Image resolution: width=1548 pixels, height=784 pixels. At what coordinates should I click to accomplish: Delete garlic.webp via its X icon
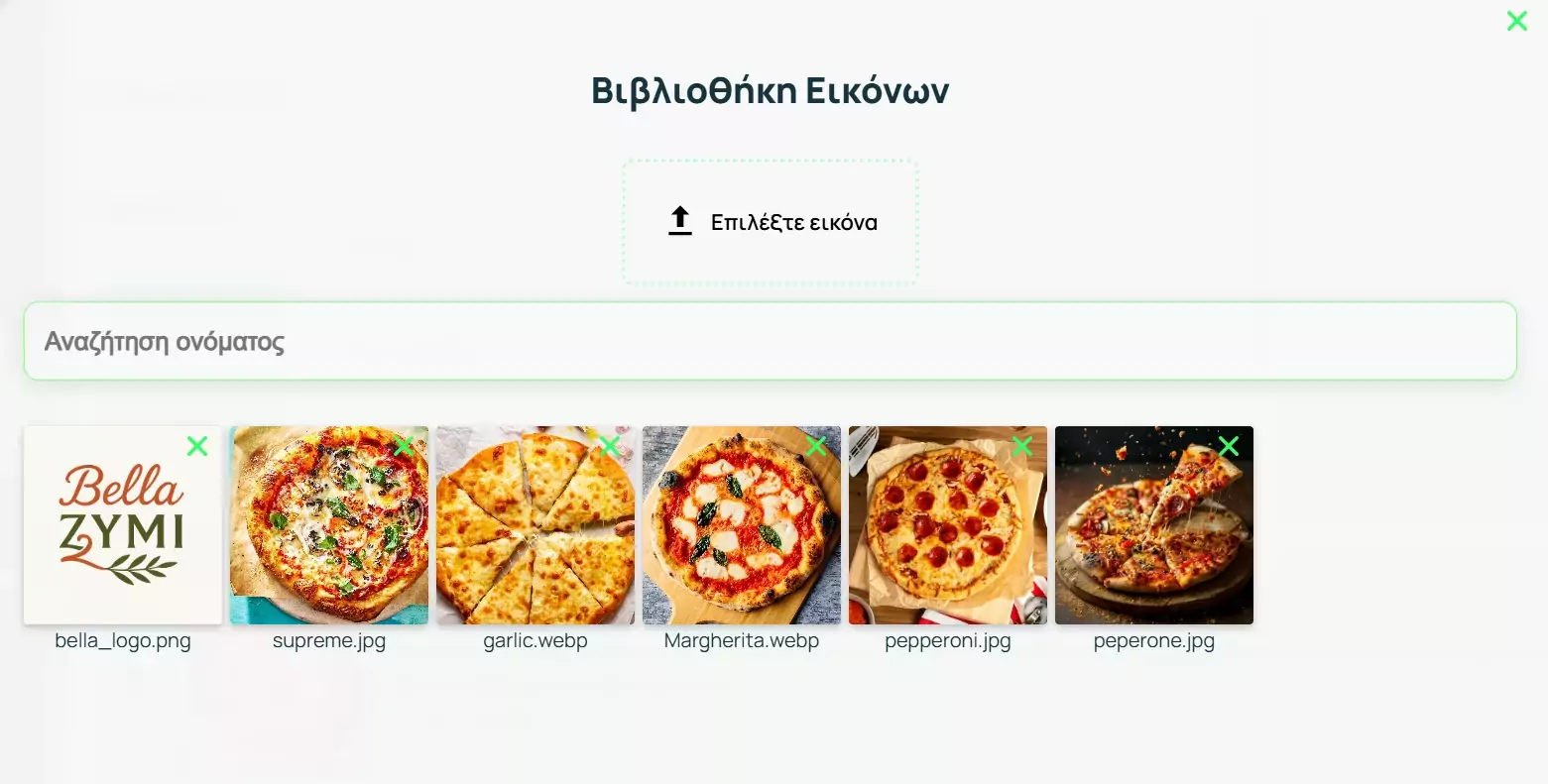610,446
